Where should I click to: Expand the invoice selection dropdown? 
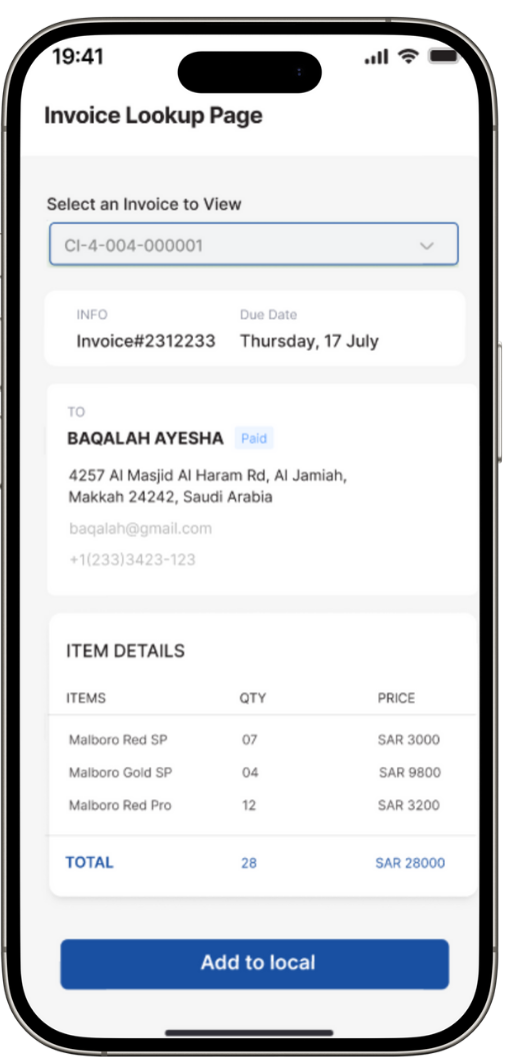click(x=254, y=244)
